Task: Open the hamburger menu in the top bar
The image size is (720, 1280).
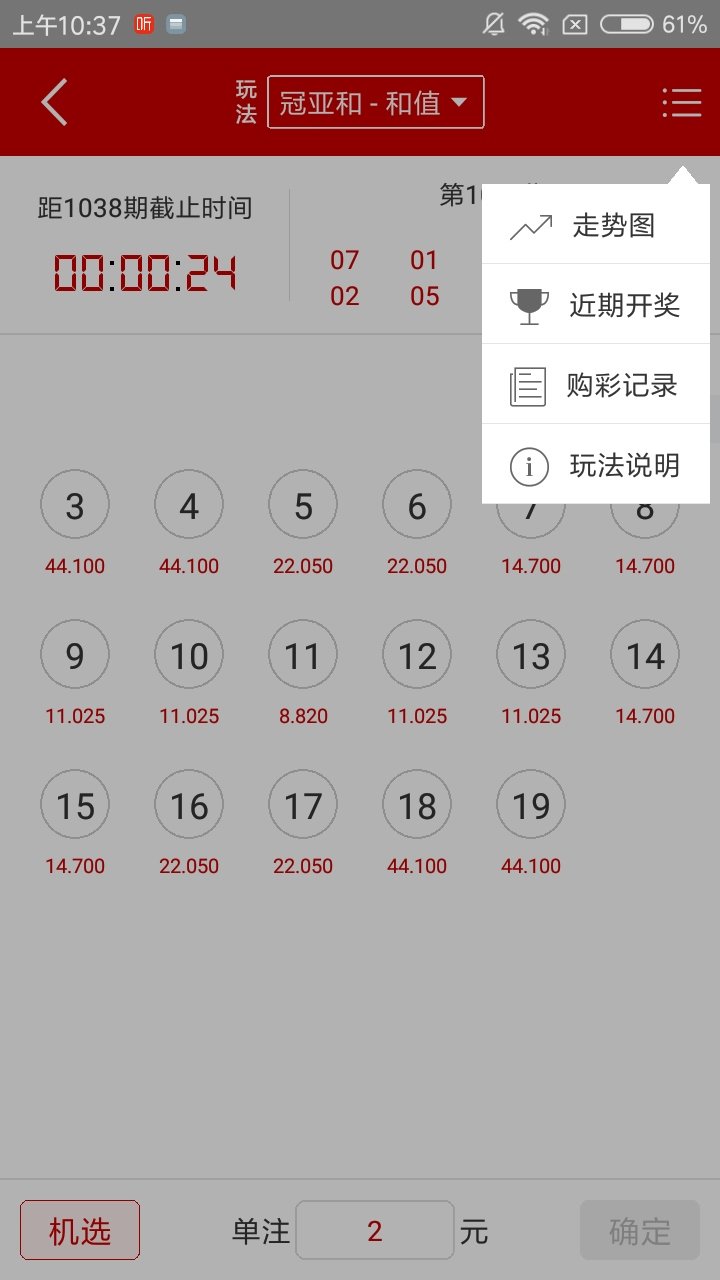Action: point(681,101)
